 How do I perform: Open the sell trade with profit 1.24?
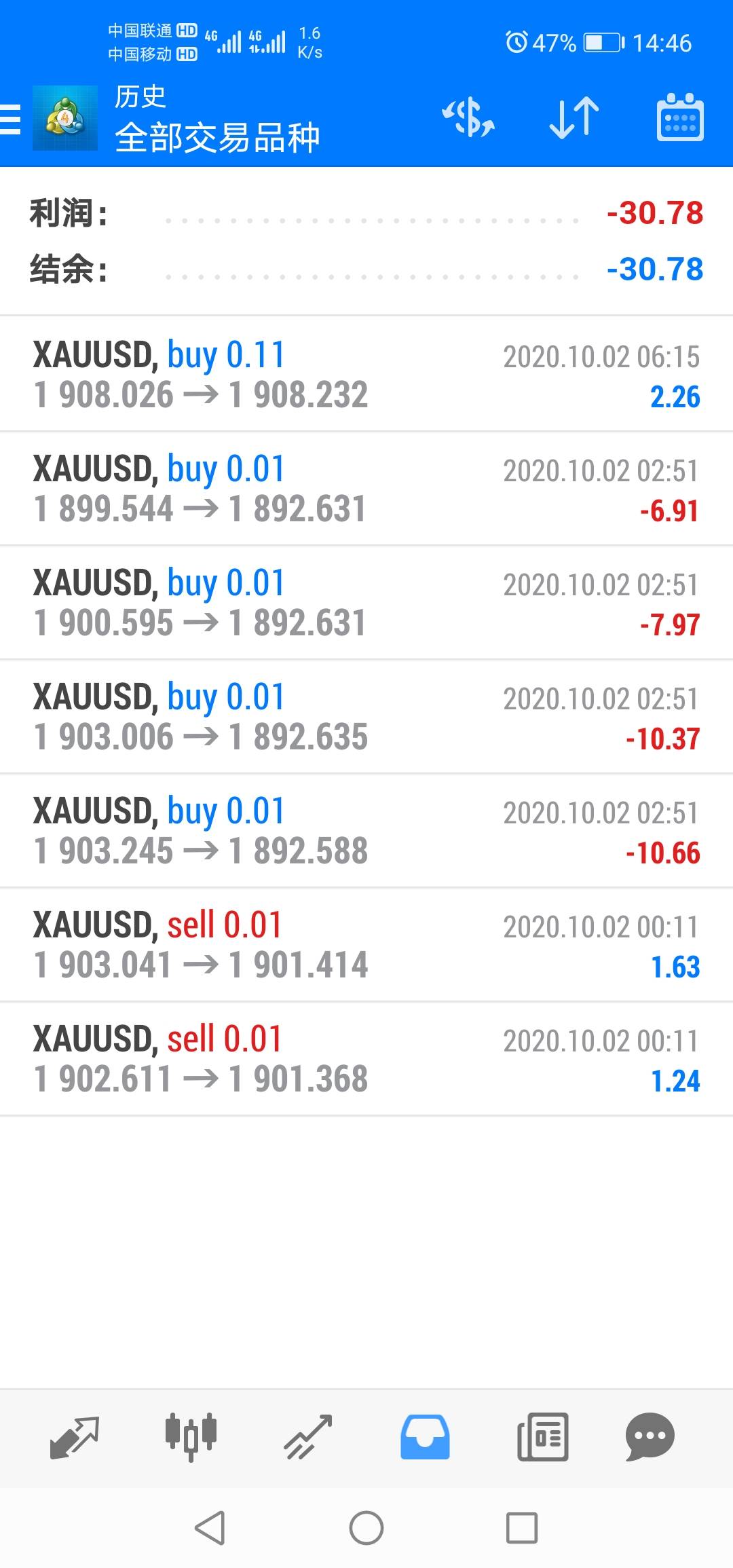(x=366, y=1058)
